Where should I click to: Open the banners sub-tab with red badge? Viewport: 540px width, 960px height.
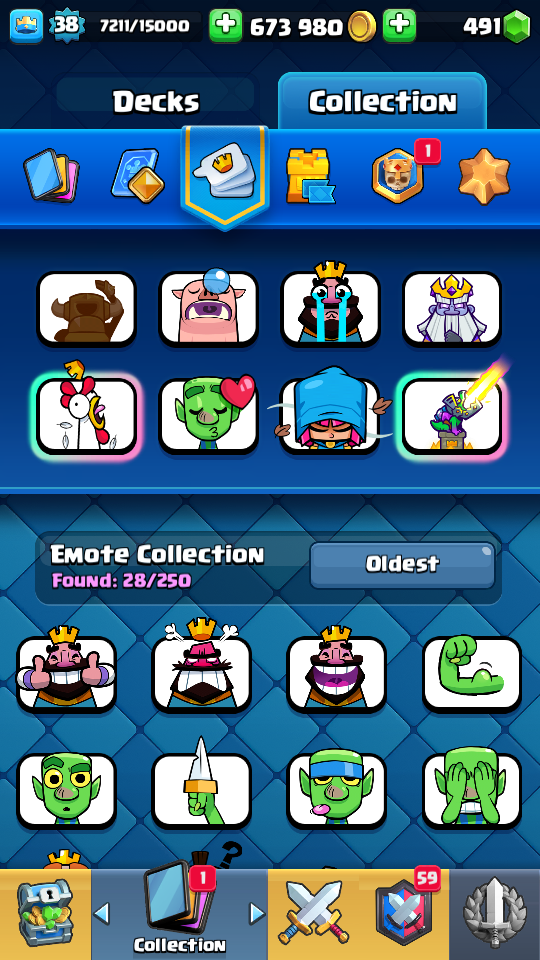[399, 174]
